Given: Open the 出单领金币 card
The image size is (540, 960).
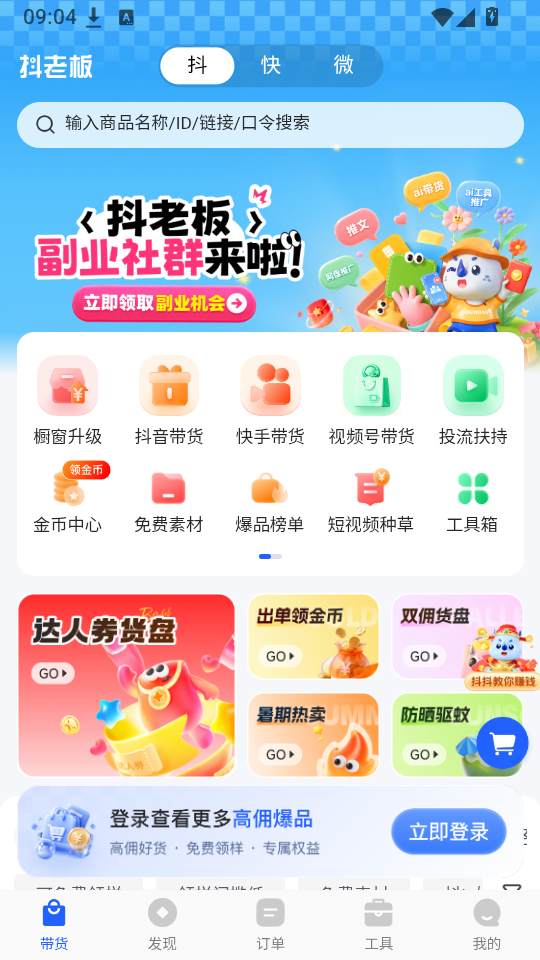Looking at the screenshot, I should coord(313,636).
